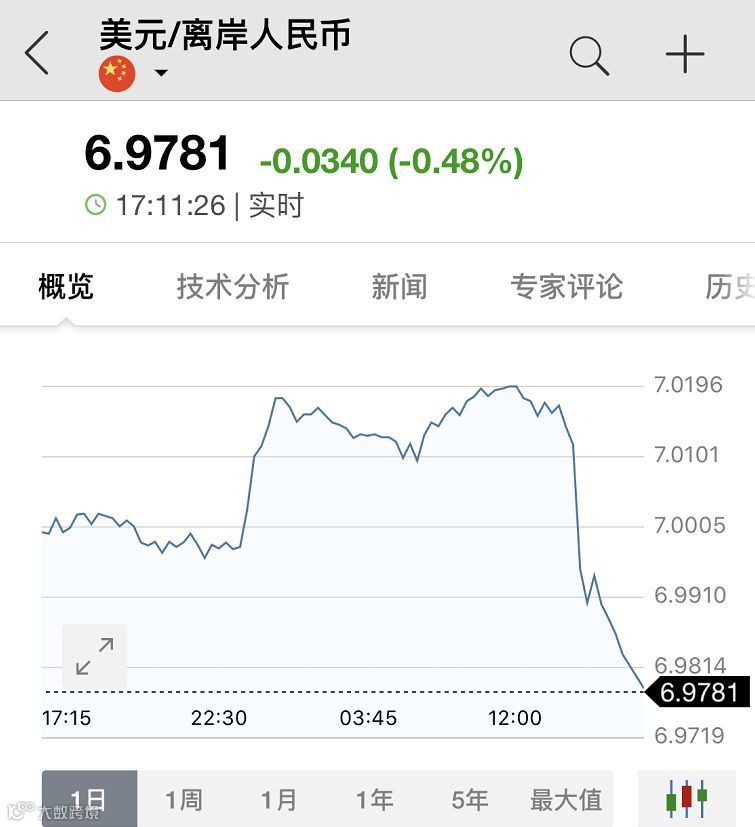Select the 1日 chart range
The width and height of the screenshot is (755, 827).
(x=89, y=799)
